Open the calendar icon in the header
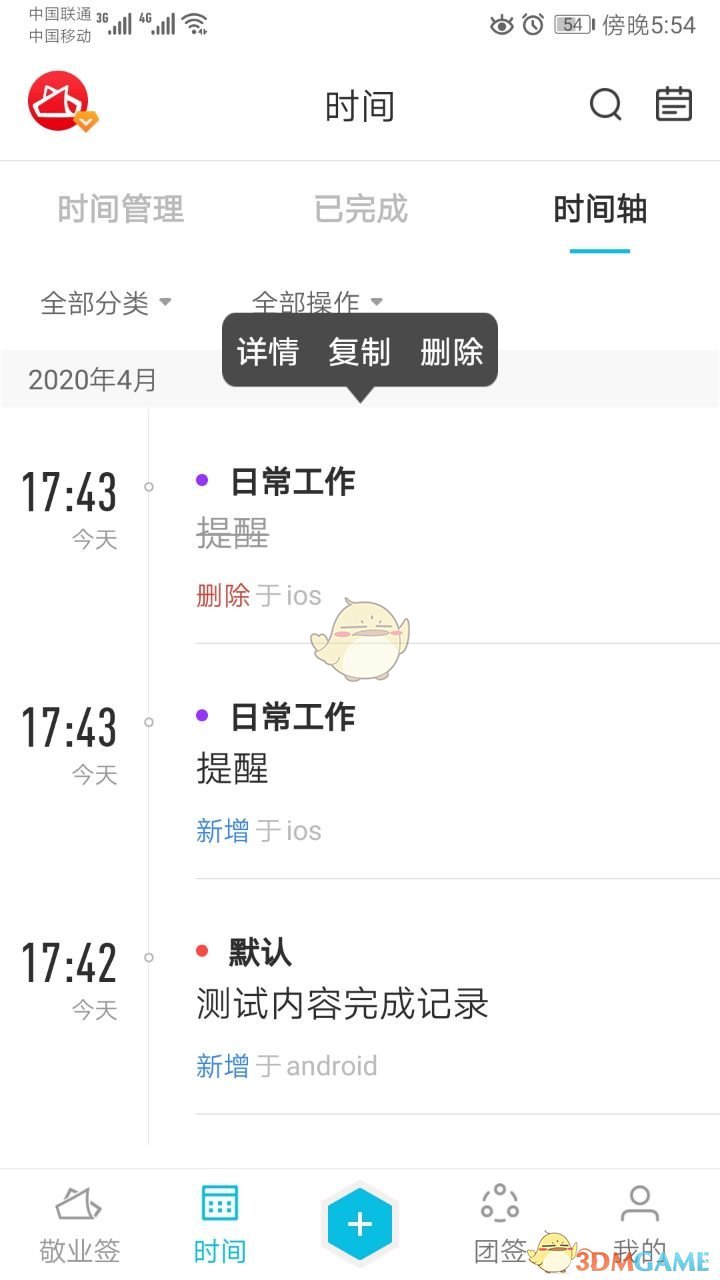 pos(673,104)
